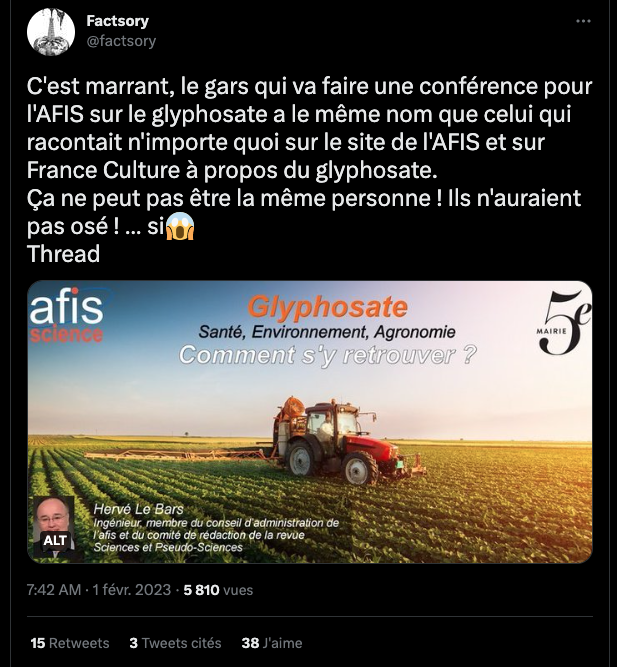The height and width of the screenshot is (667, 617).
Task: Open the @factsory handle
Action: (x=121, y=41)
